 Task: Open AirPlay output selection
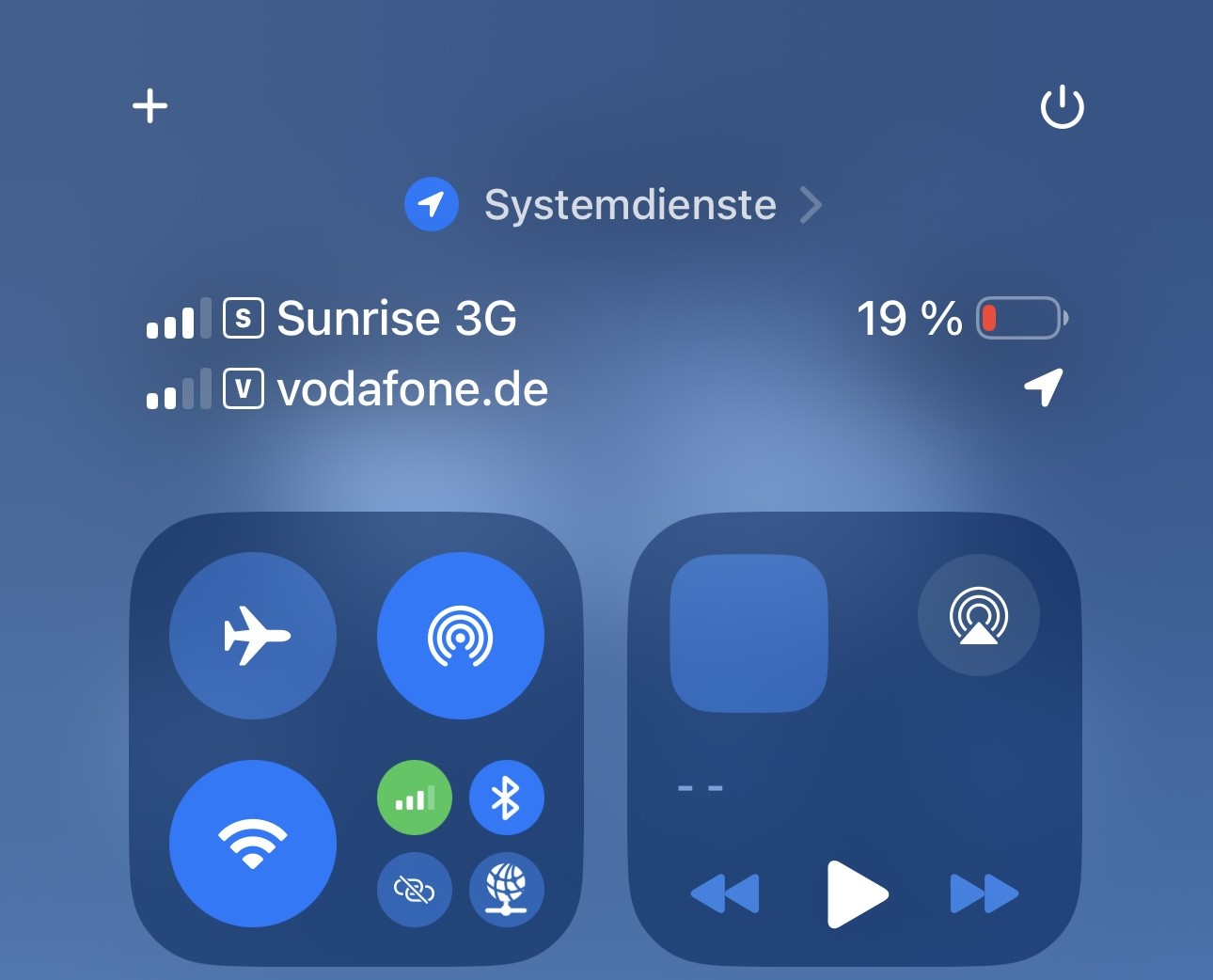pos(978,615)
